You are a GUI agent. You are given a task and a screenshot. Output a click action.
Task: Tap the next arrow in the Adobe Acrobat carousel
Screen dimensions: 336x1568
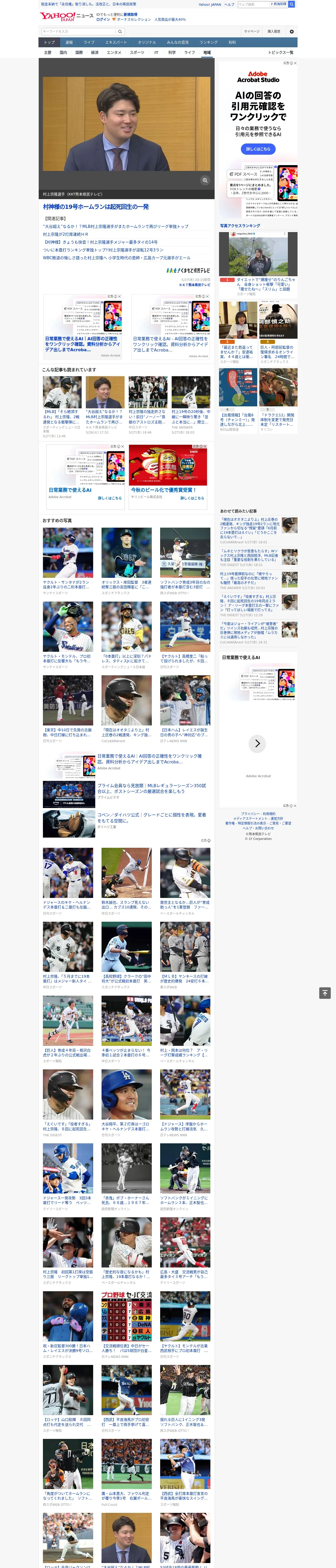click(257, 743)
